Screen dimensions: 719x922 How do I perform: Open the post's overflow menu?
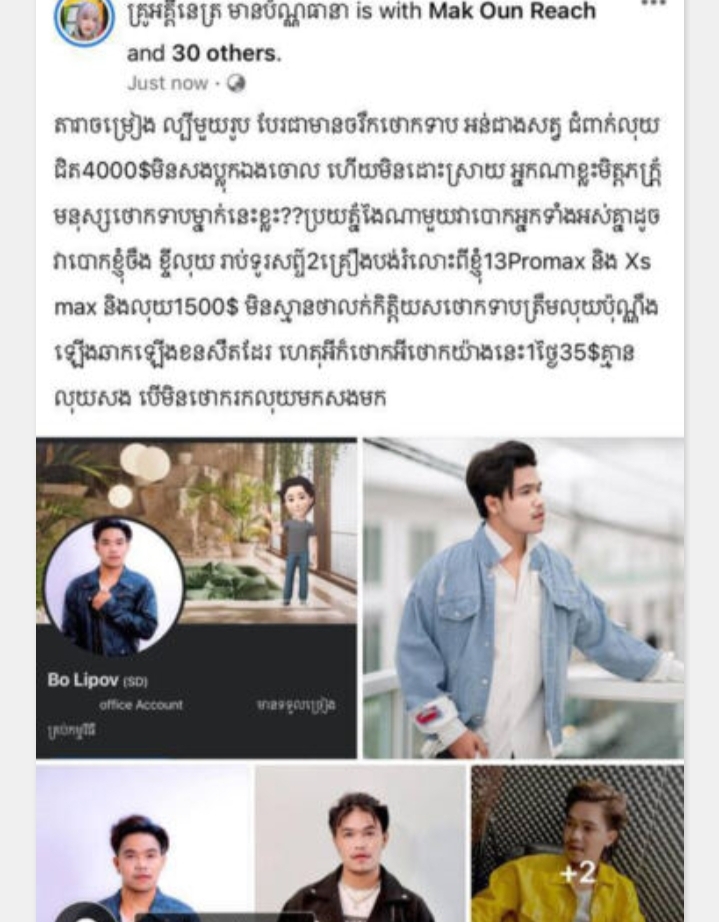click(x=652, y=5)
